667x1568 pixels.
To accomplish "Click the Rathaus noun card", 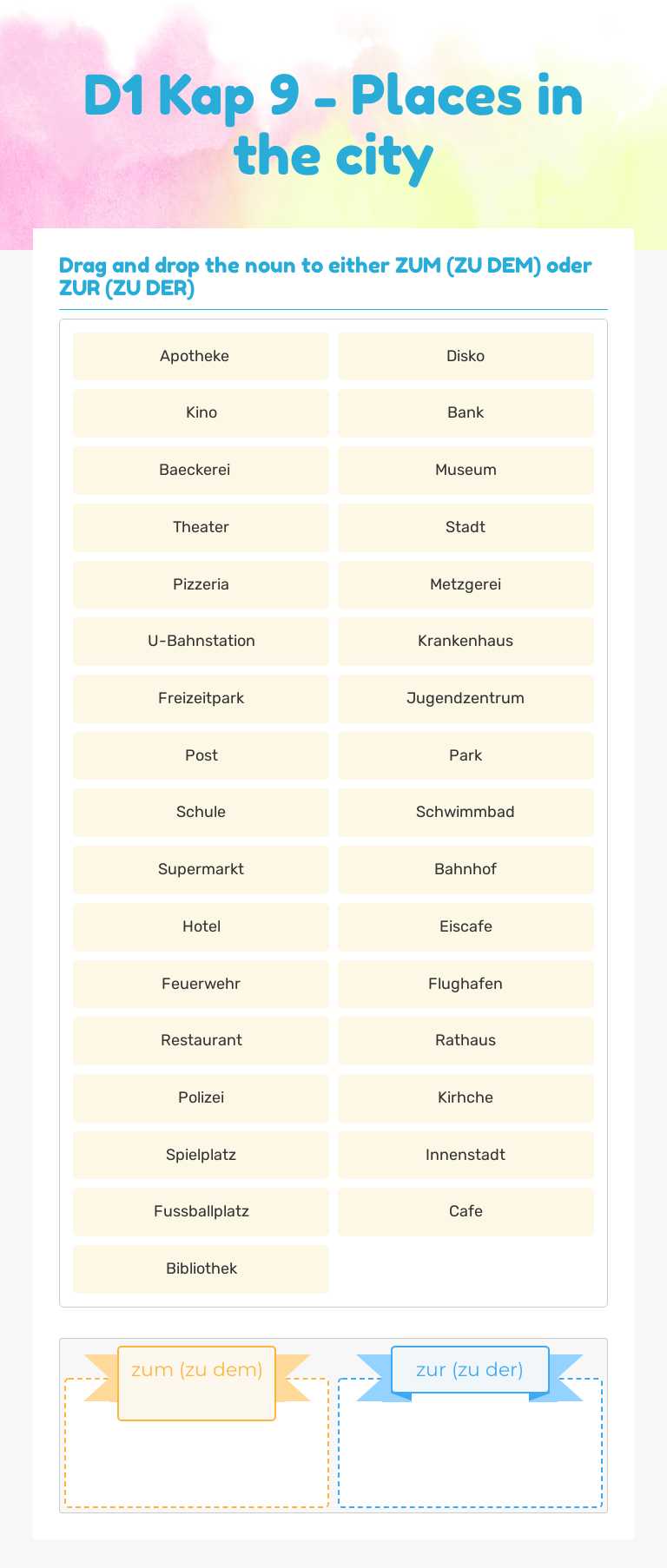I will [x=466, y=1040].
